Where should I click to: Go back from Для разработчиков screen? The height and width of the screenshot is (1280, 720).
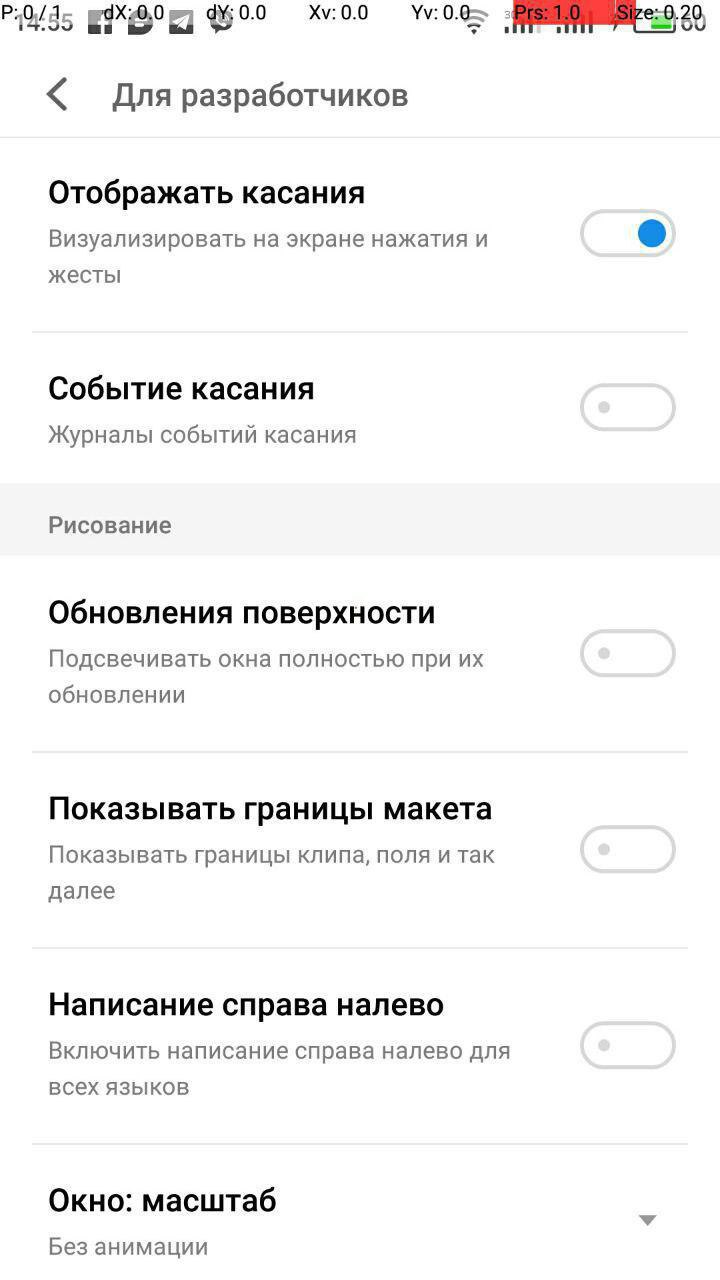pos(58,95)
